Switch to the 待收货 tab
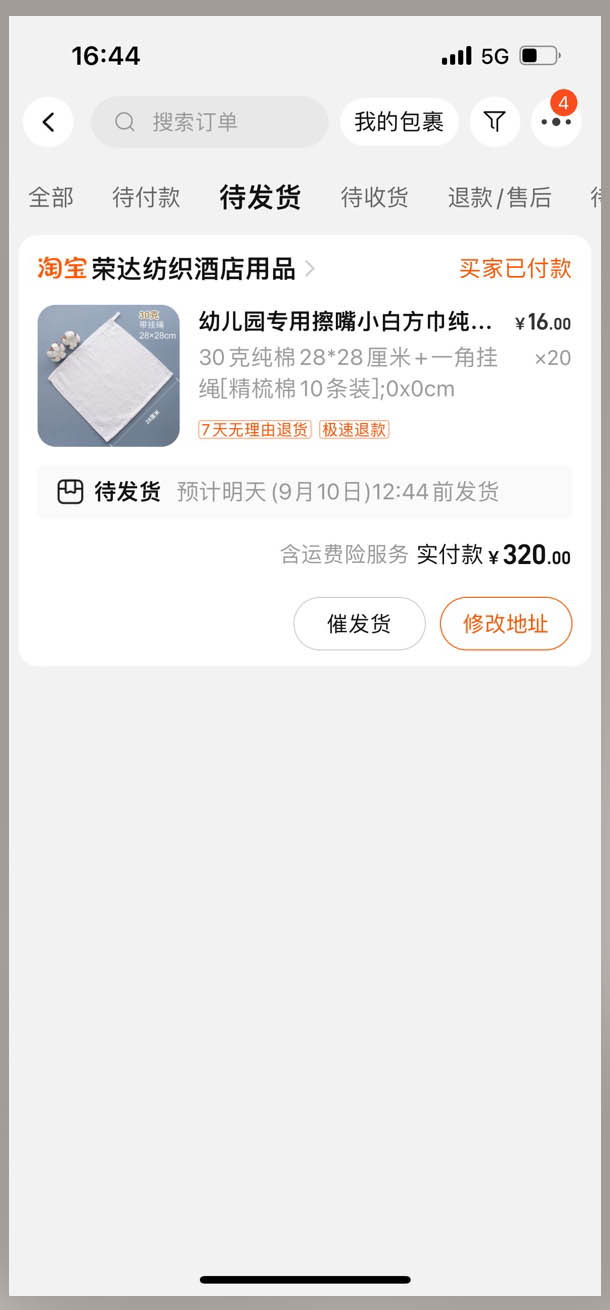 coord(374,197)
